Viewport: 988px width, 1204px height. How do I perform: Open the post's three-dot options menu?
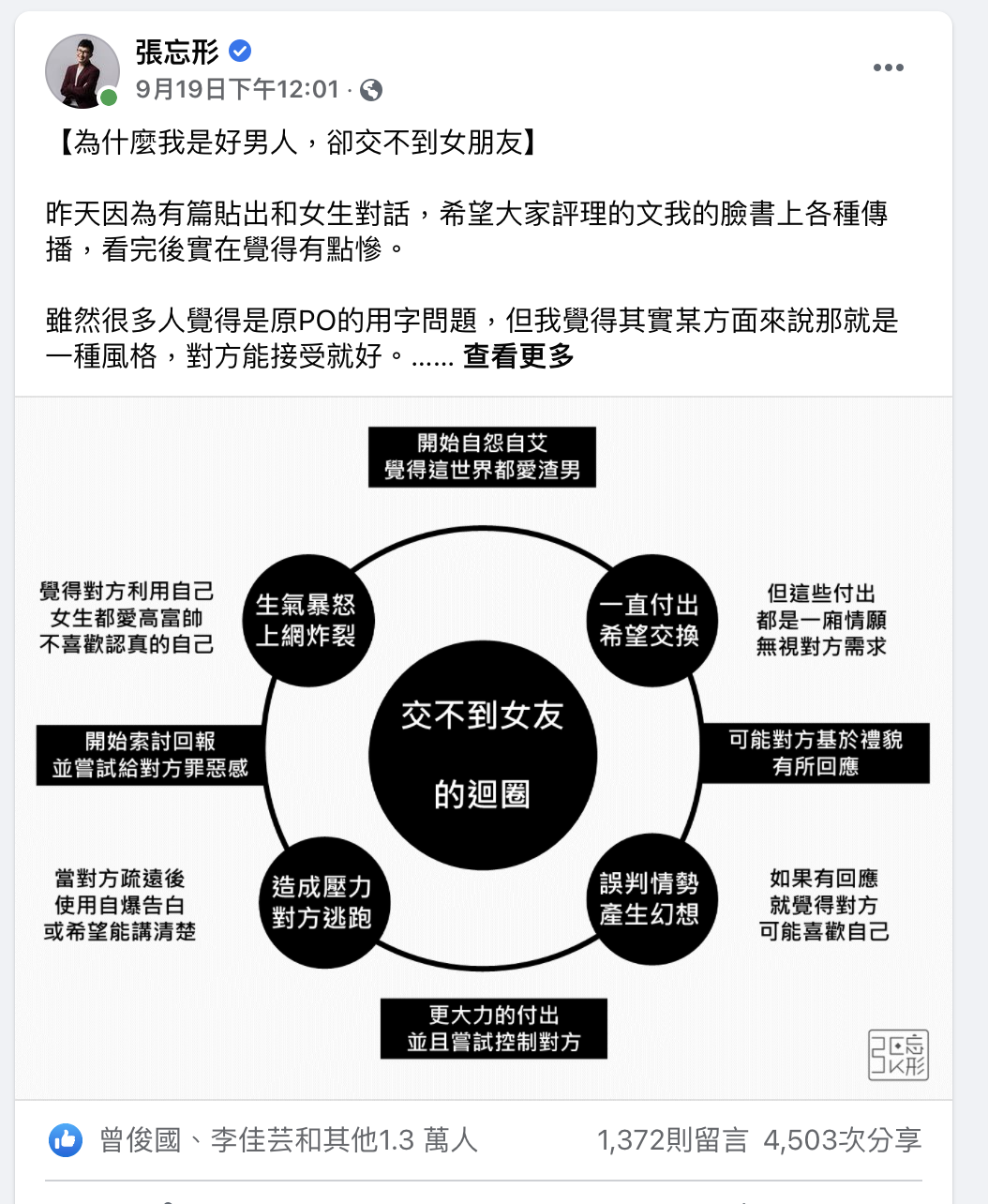[888, 68]
